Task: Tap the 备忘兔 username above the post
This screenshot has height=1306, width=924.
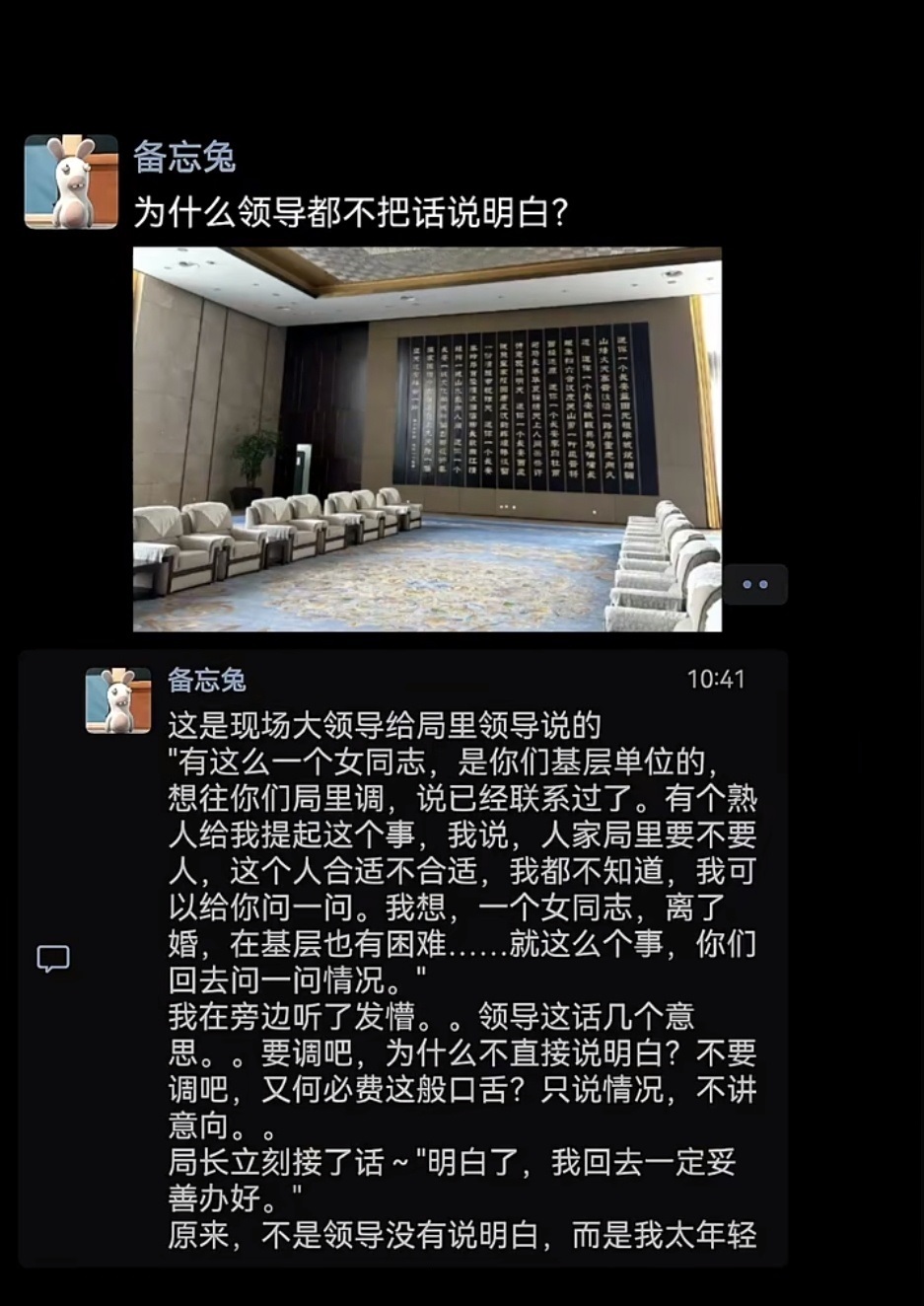Action: (x=184, y=158)
